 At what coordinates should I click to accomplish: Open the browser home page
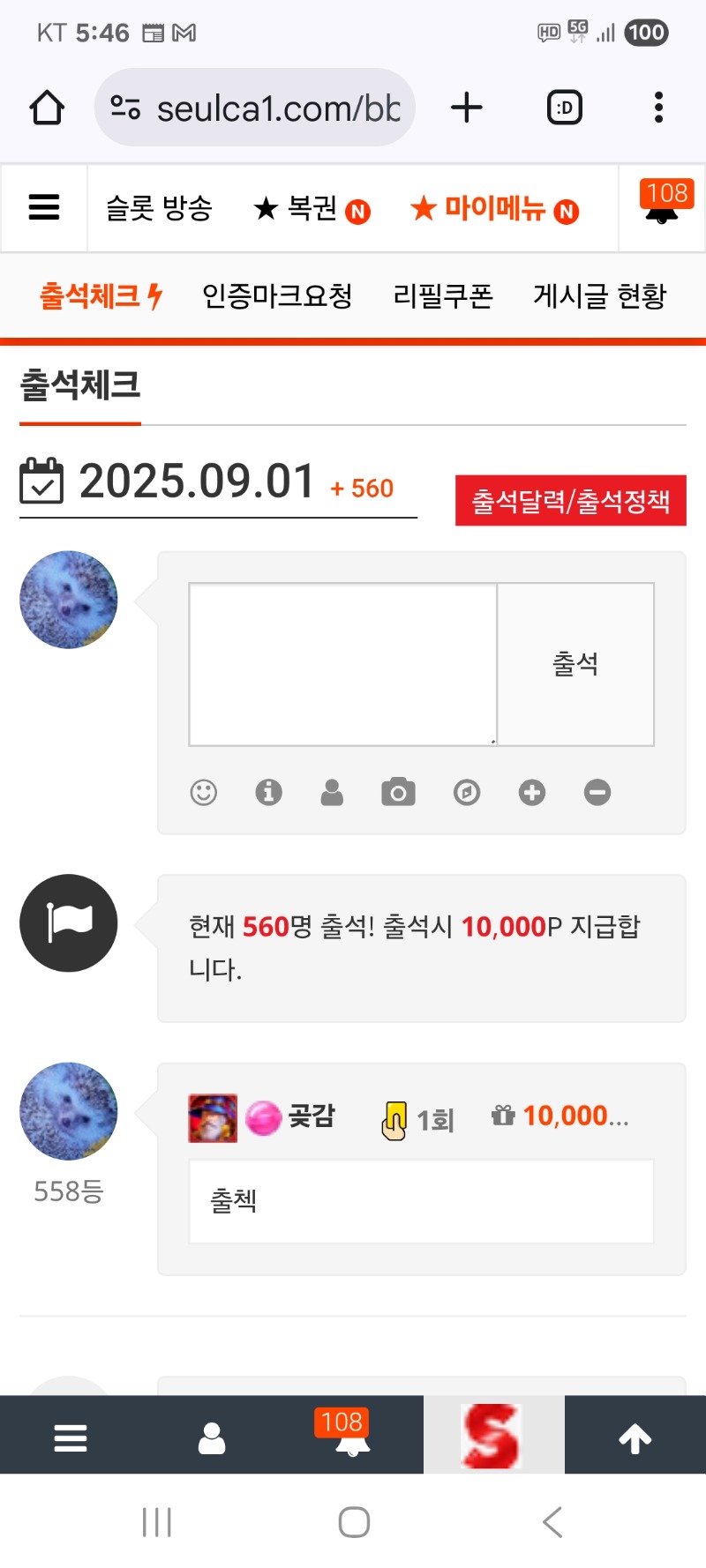[47, 108]
